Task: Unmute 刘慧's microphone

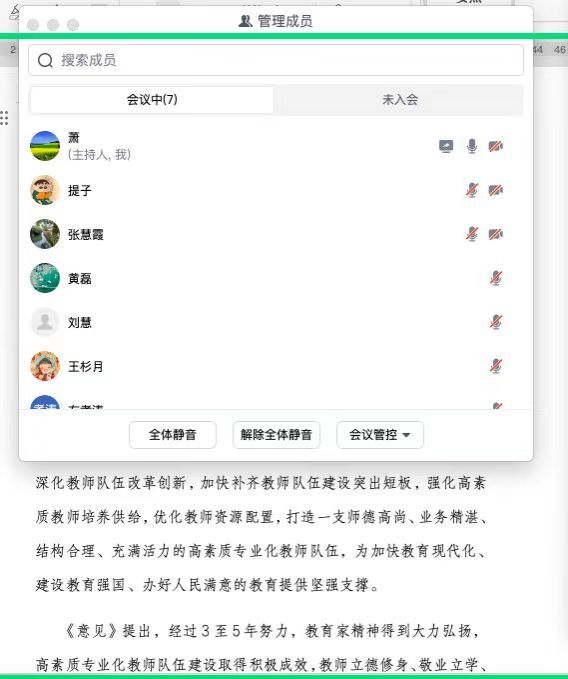Action: pos(496,322)
